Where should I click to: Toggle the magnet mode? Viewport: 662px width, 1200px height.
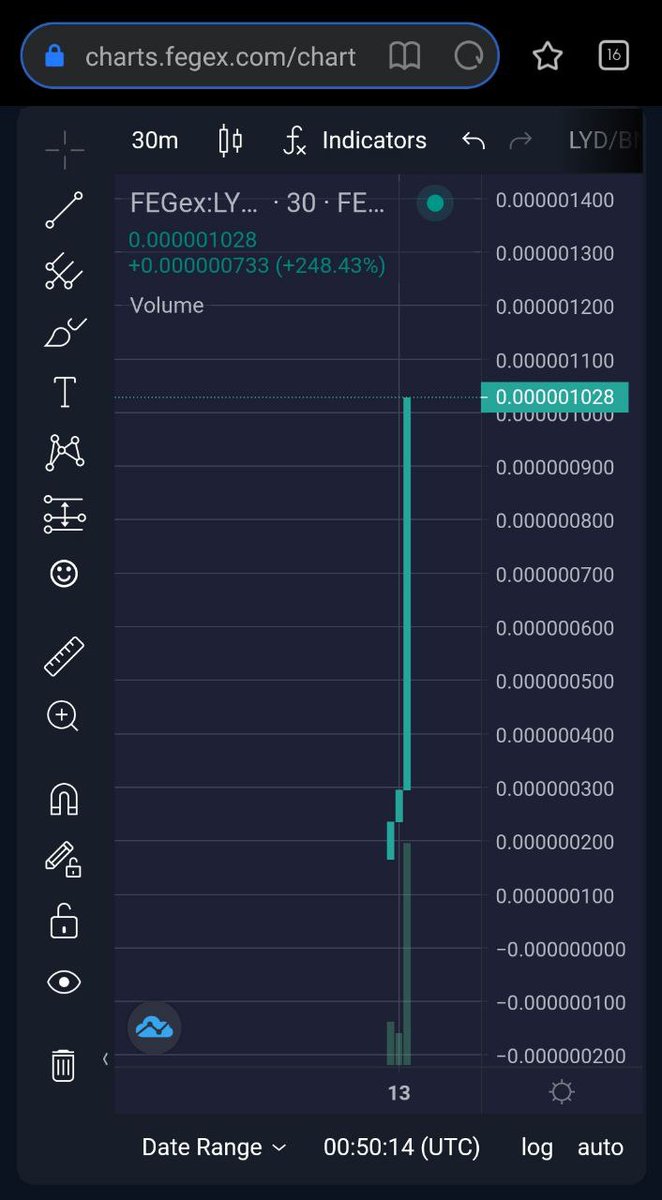coord(64,800)
